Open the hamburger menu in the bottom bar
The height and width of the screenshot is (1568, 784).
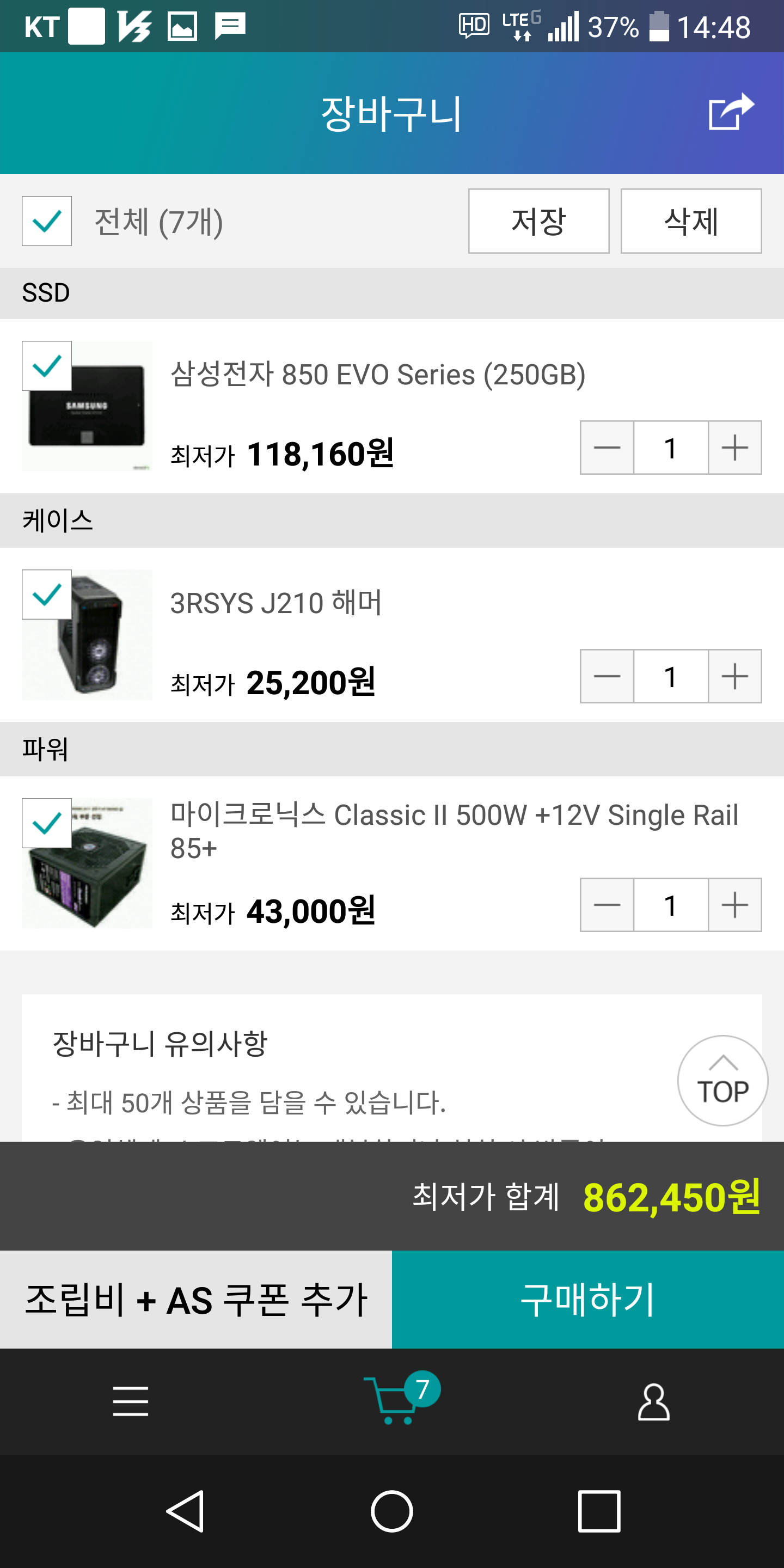click(131, 1401)
